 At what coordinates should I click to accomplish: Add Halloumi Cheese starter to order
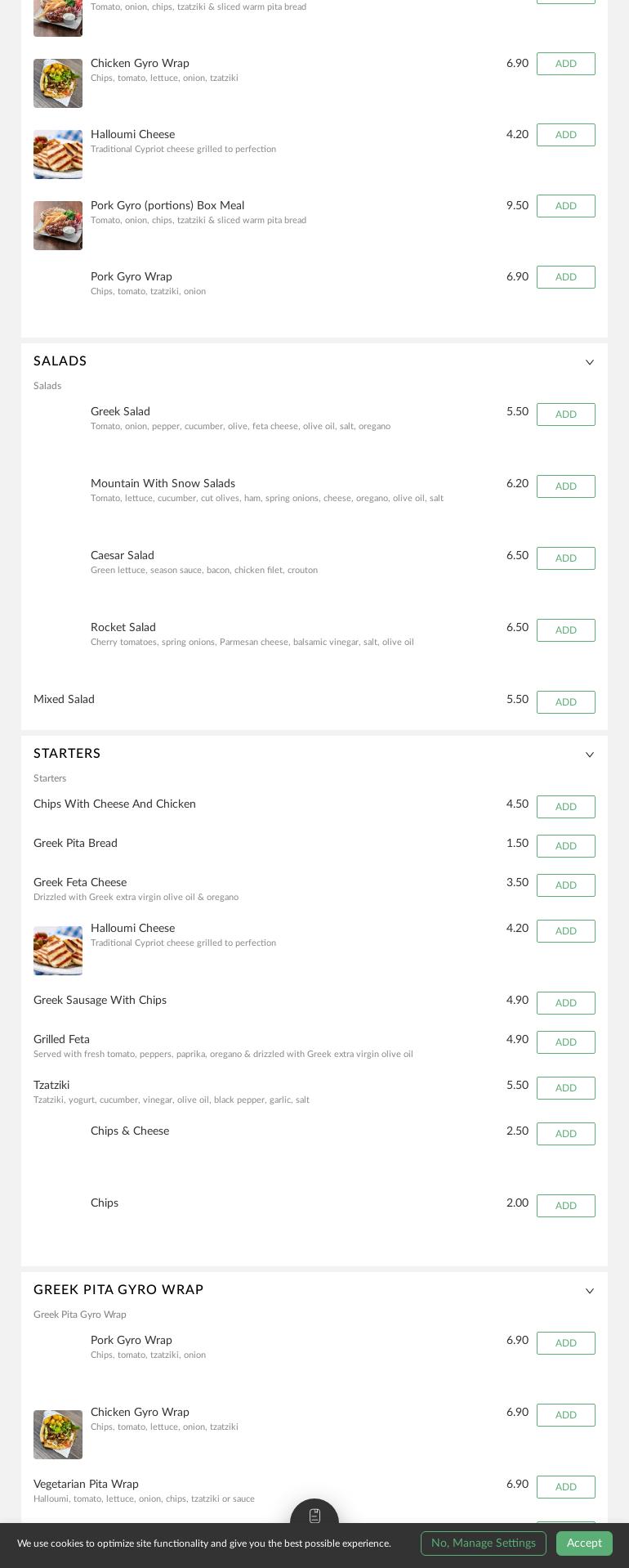click(566, 931)
